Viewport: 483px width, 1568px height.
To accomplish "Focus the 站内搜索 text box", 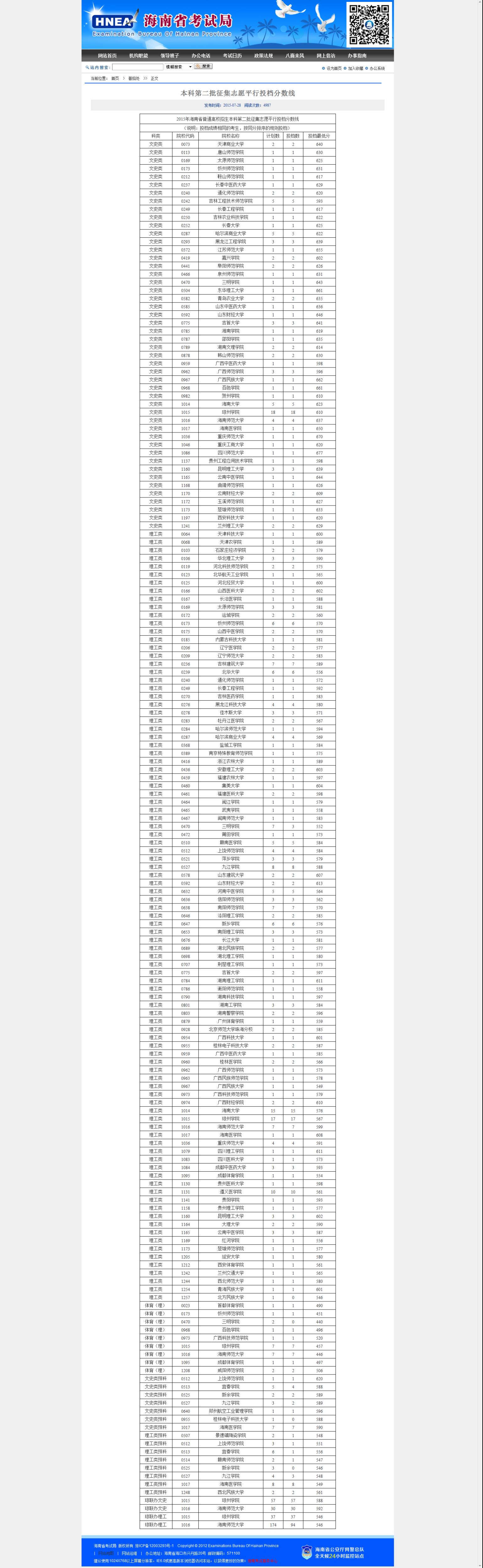I will coord(137,67).
